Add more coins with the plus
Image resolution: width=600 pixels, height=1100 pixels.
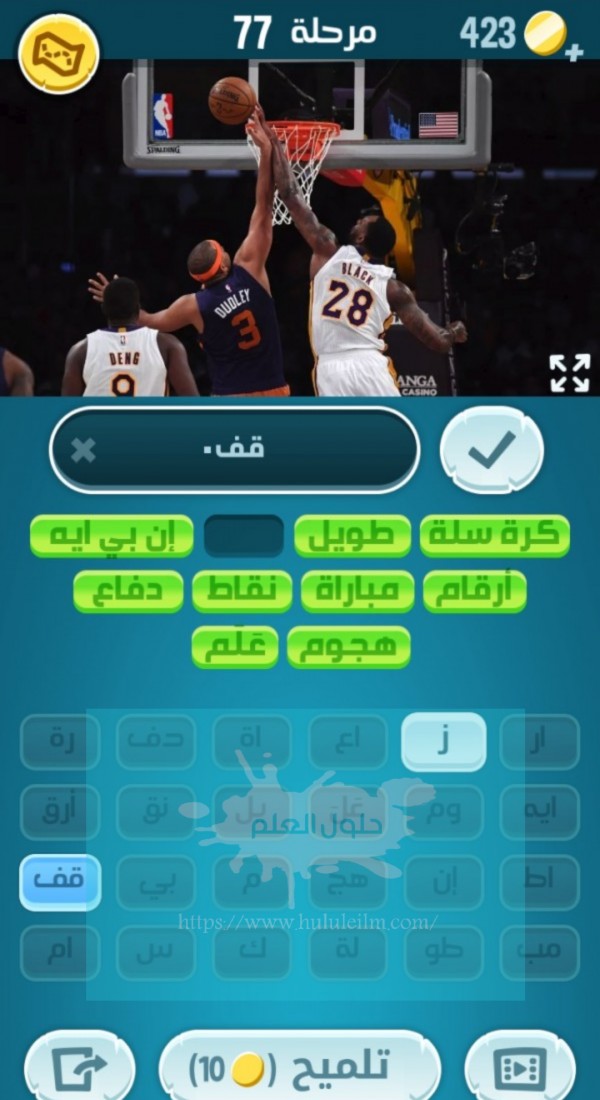point(573,52)
